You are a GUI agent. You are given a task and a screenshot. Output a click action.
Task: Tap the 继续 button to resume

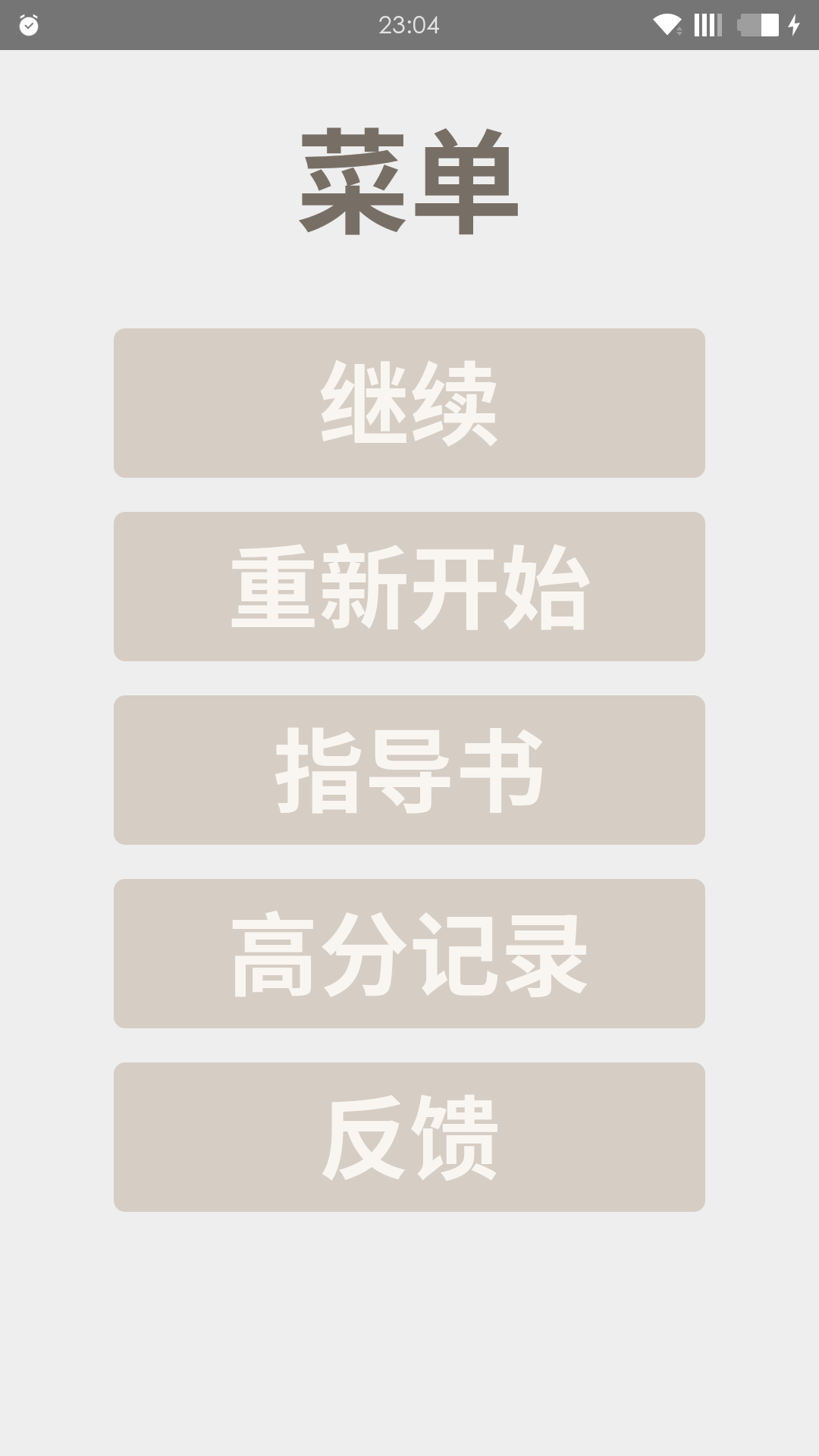409,403
